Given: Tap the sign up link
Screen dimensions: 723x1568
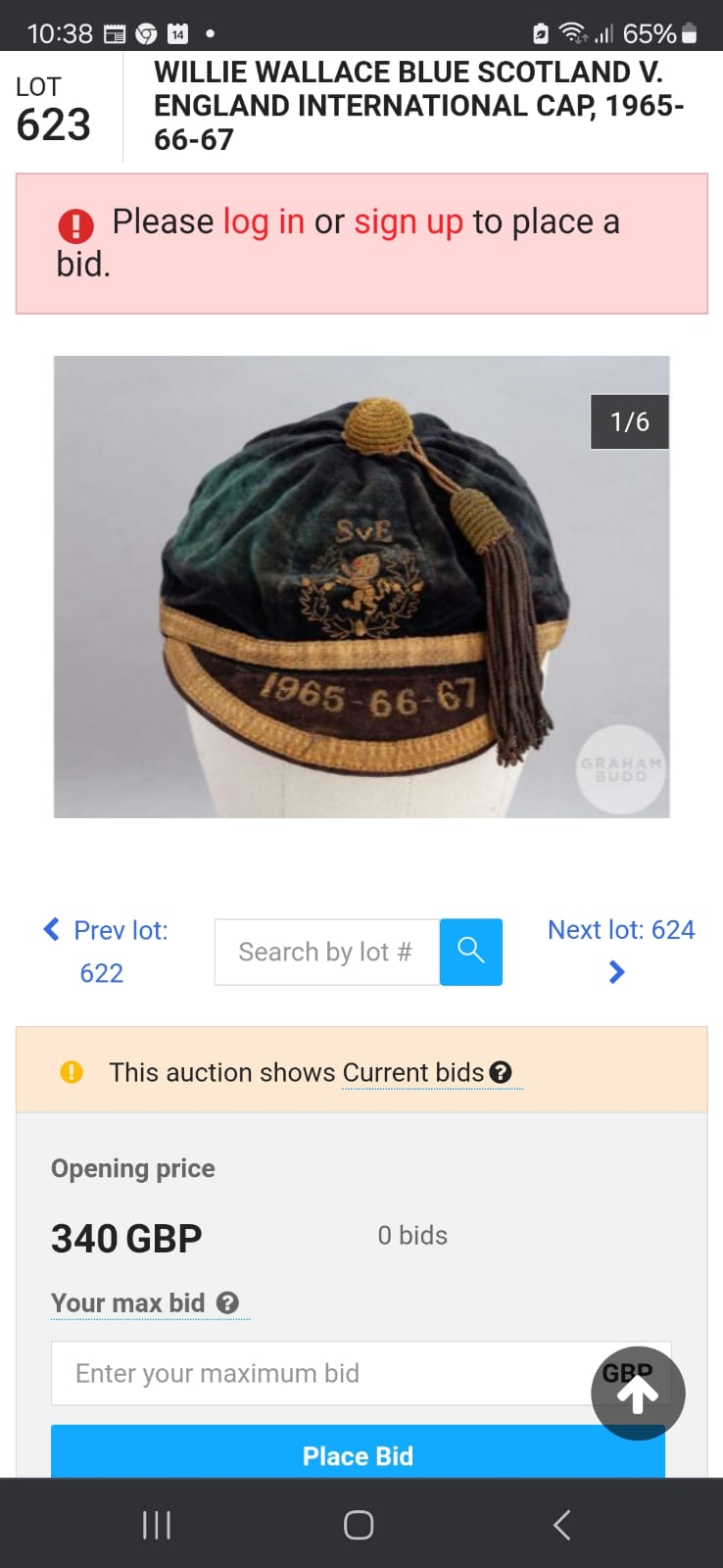Looking at the screenshot, I should coord(408,222).
